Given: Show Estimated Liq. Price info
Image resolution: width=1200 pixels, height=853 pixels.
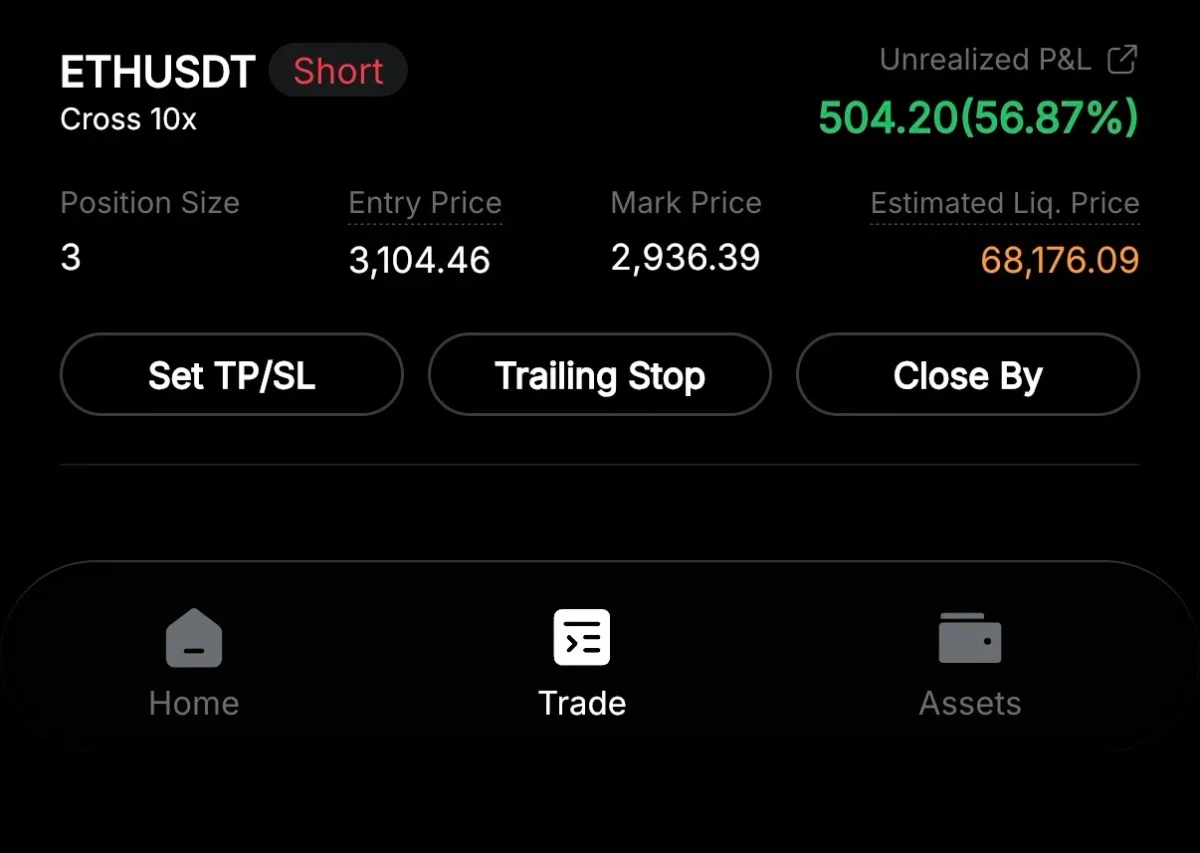Looking at the screenshot, I should pyautogui.click(x=1004, y=204).
